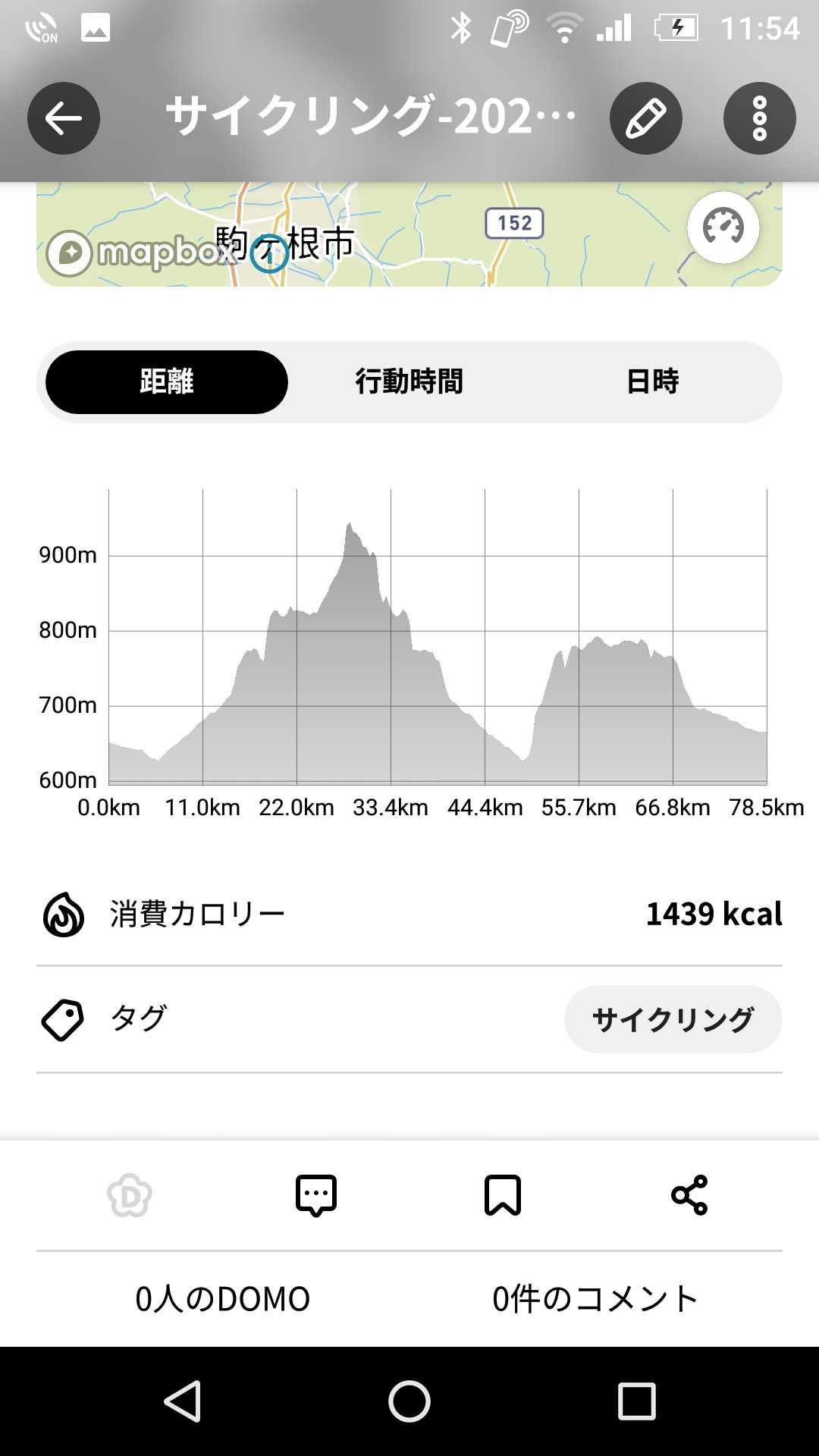The height and width of the screenshot is (1456, 819).
Task: Open recent apps from navigation bar
Action: 636,1401
